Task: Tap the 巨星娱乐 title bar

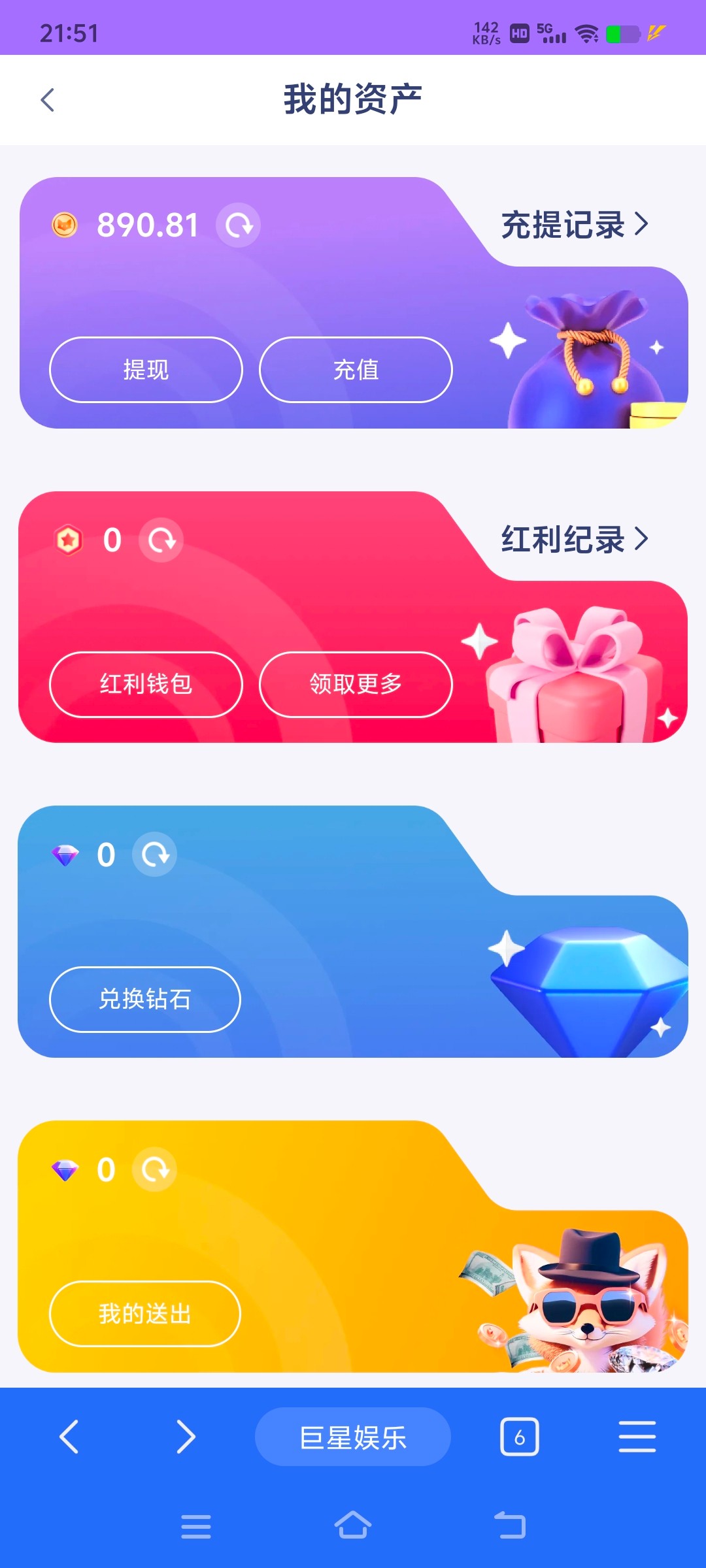Action: click(353, 1437)
